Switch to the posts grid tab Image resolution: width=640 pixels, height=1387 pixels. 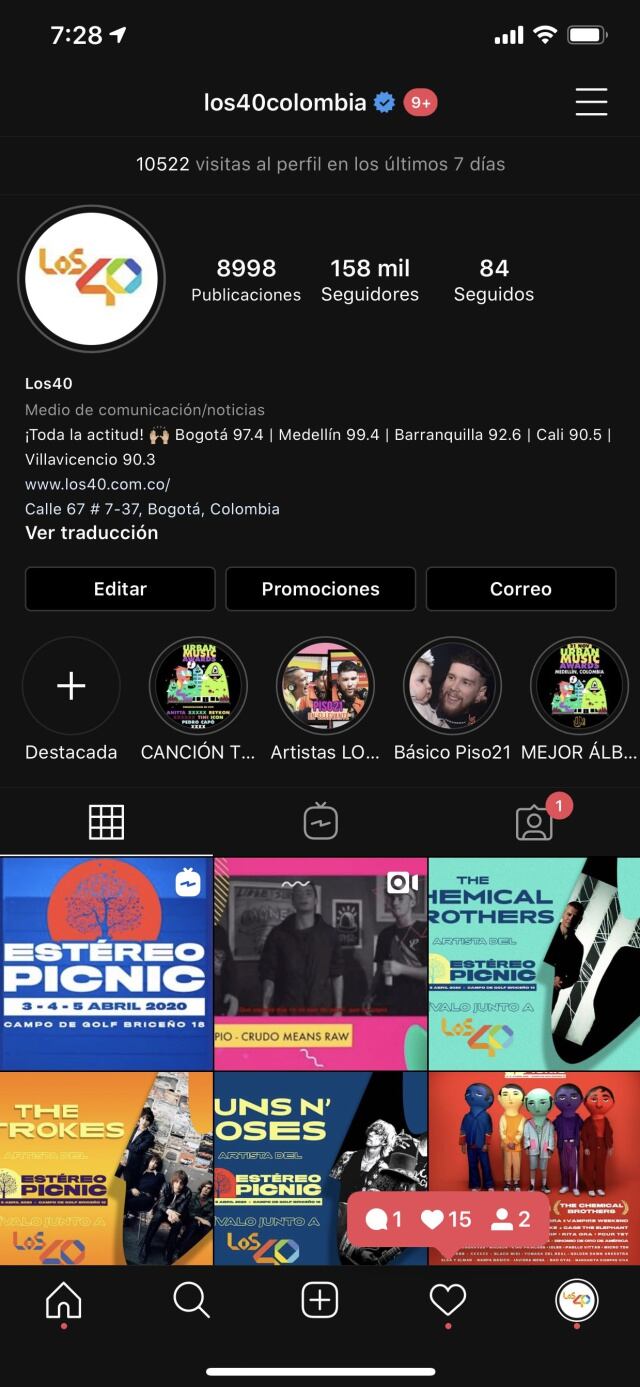[106, 822]
